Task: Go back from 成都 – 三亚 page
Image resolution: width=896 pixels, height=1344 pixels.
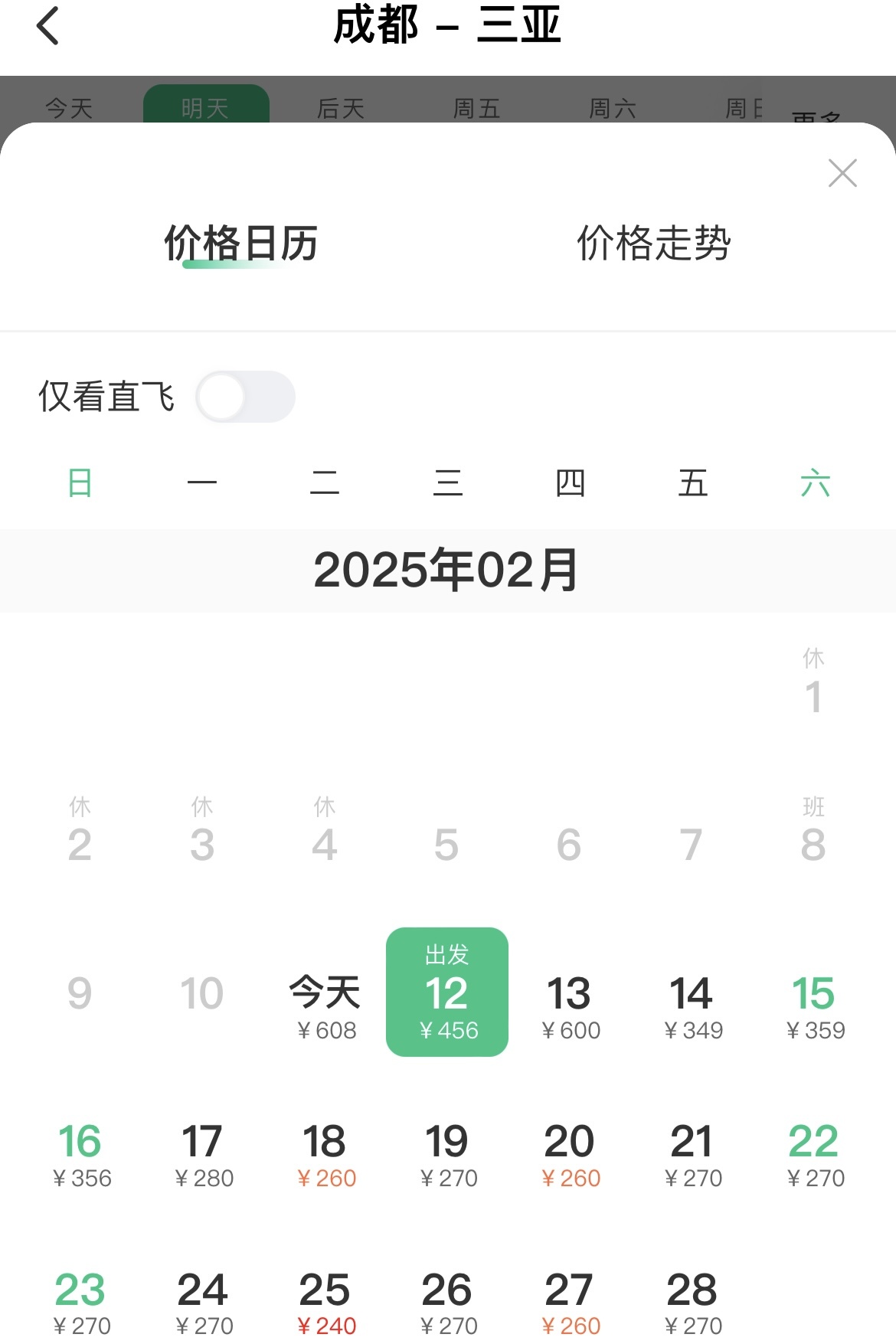Action: point(47,26)
